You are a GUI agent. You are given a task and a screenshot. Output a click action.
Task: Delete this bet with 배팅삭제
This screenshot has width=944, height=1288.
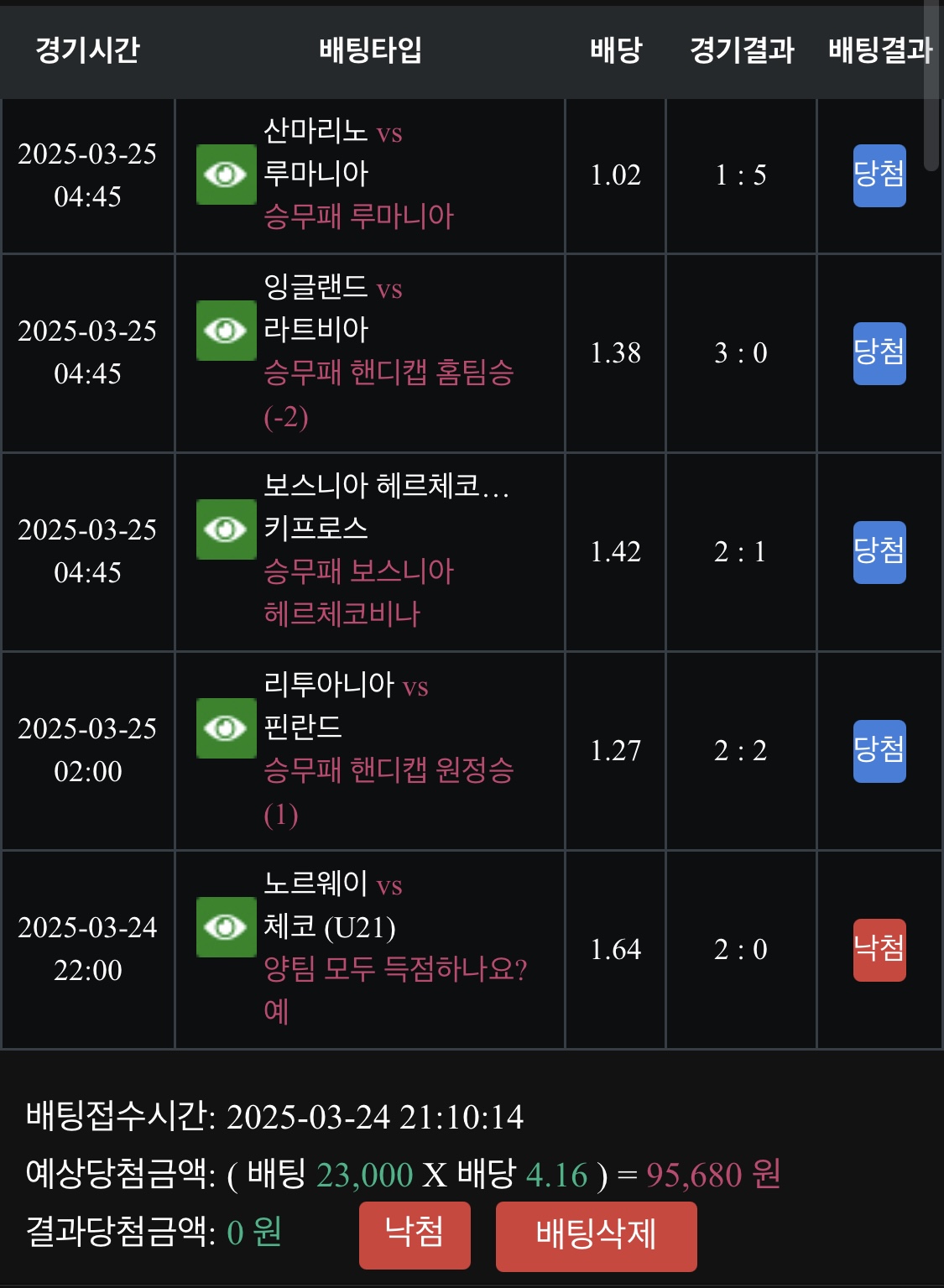(596, 1236)
